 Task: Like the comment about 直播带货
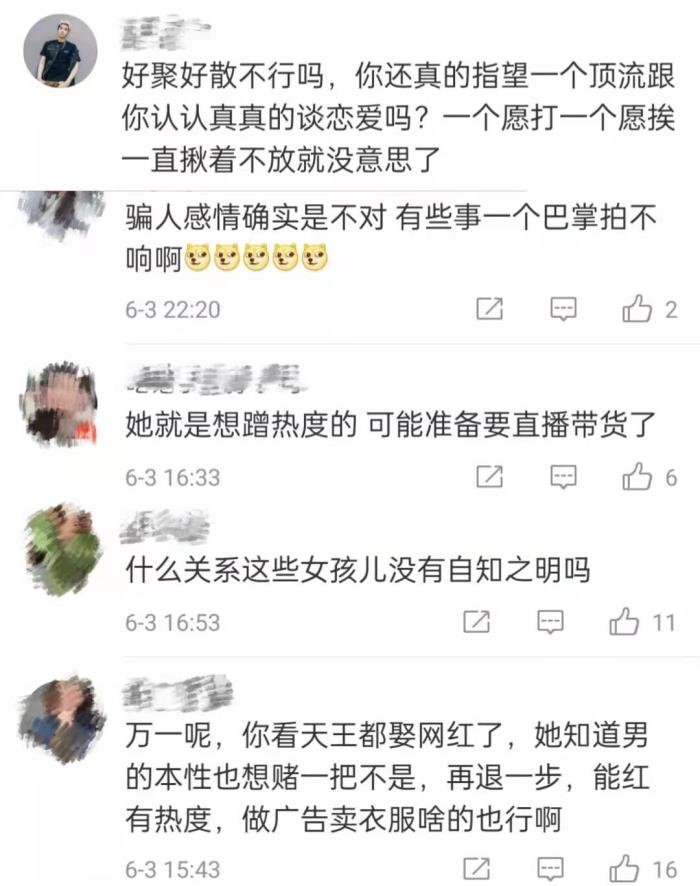[637, 477]
